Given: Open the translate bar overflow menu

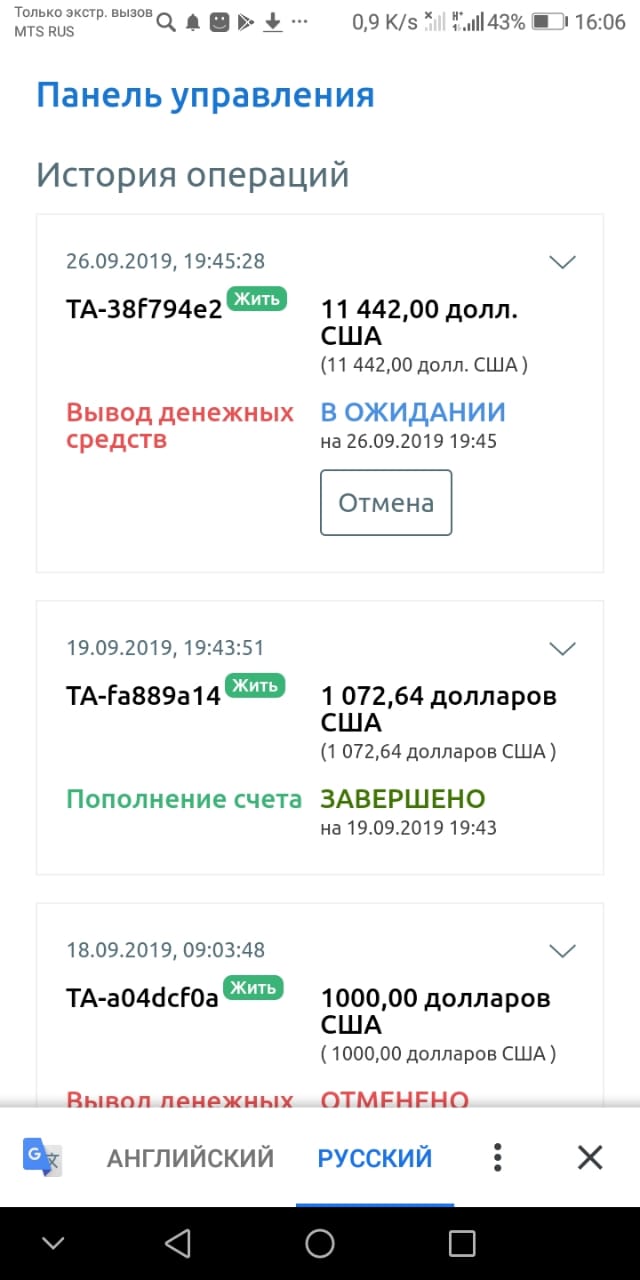Looking at the screenshot, I should (497, 1158).
